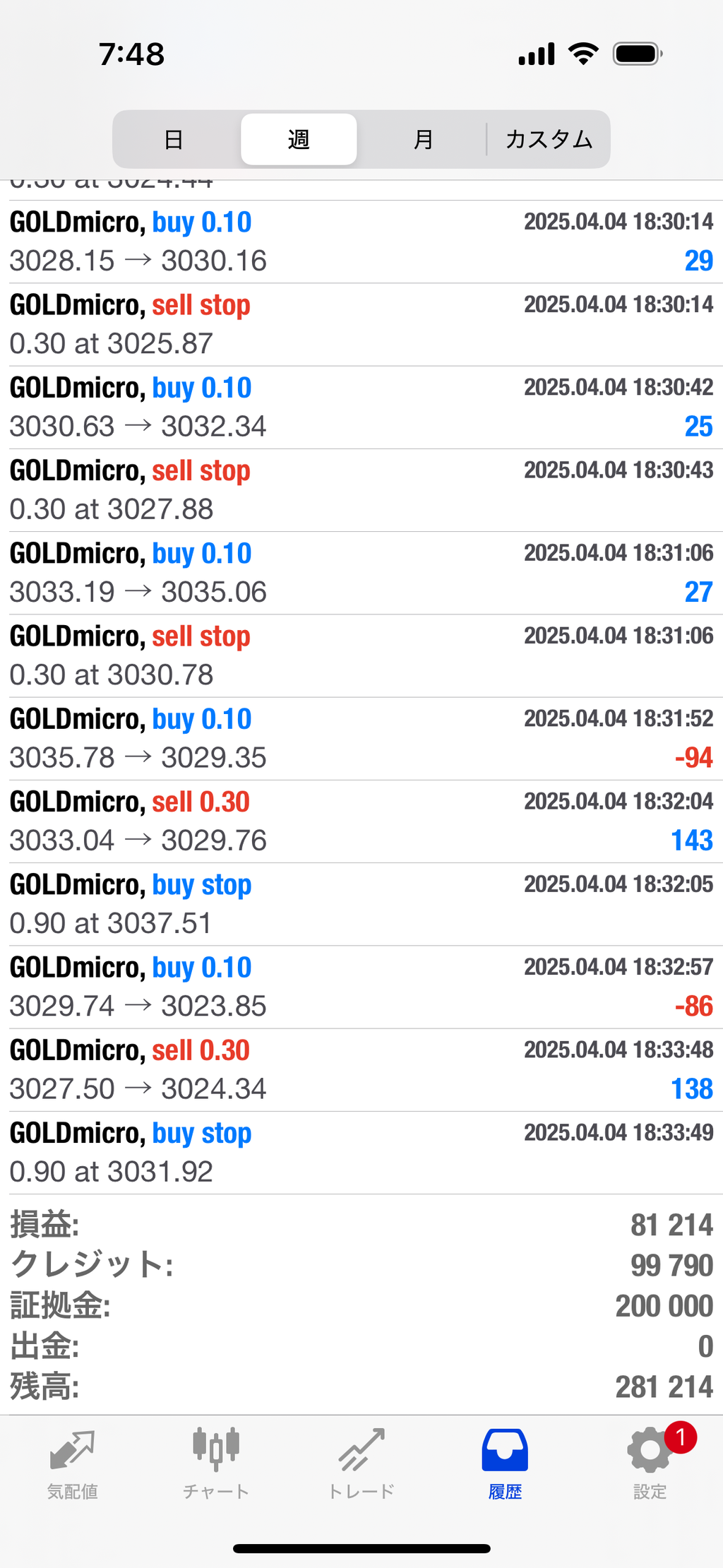
Task: View the sell stop order at 3027.88
Action: (x=361, y=489)
